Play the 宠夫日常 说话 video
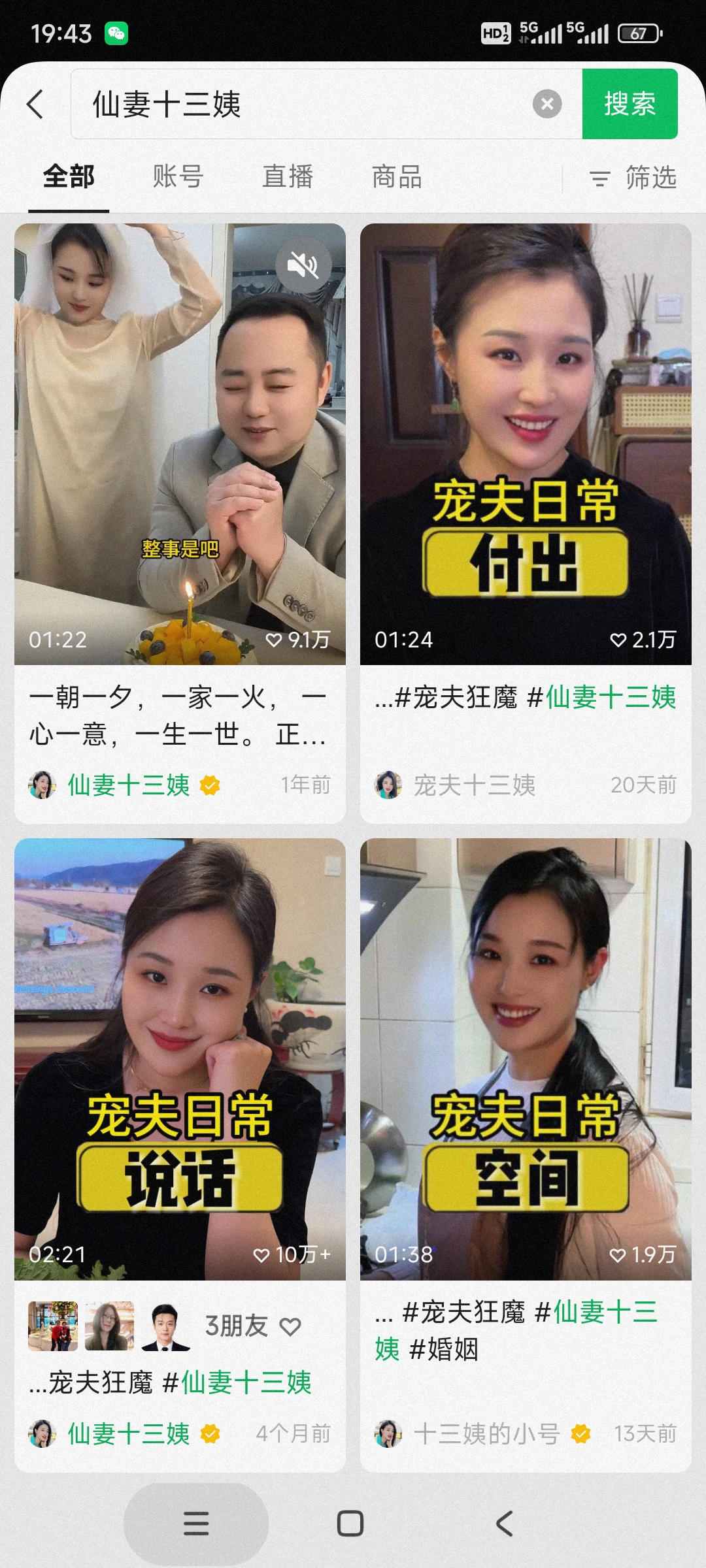This screenshot has height=1568, width=706. click(180, 1058)
